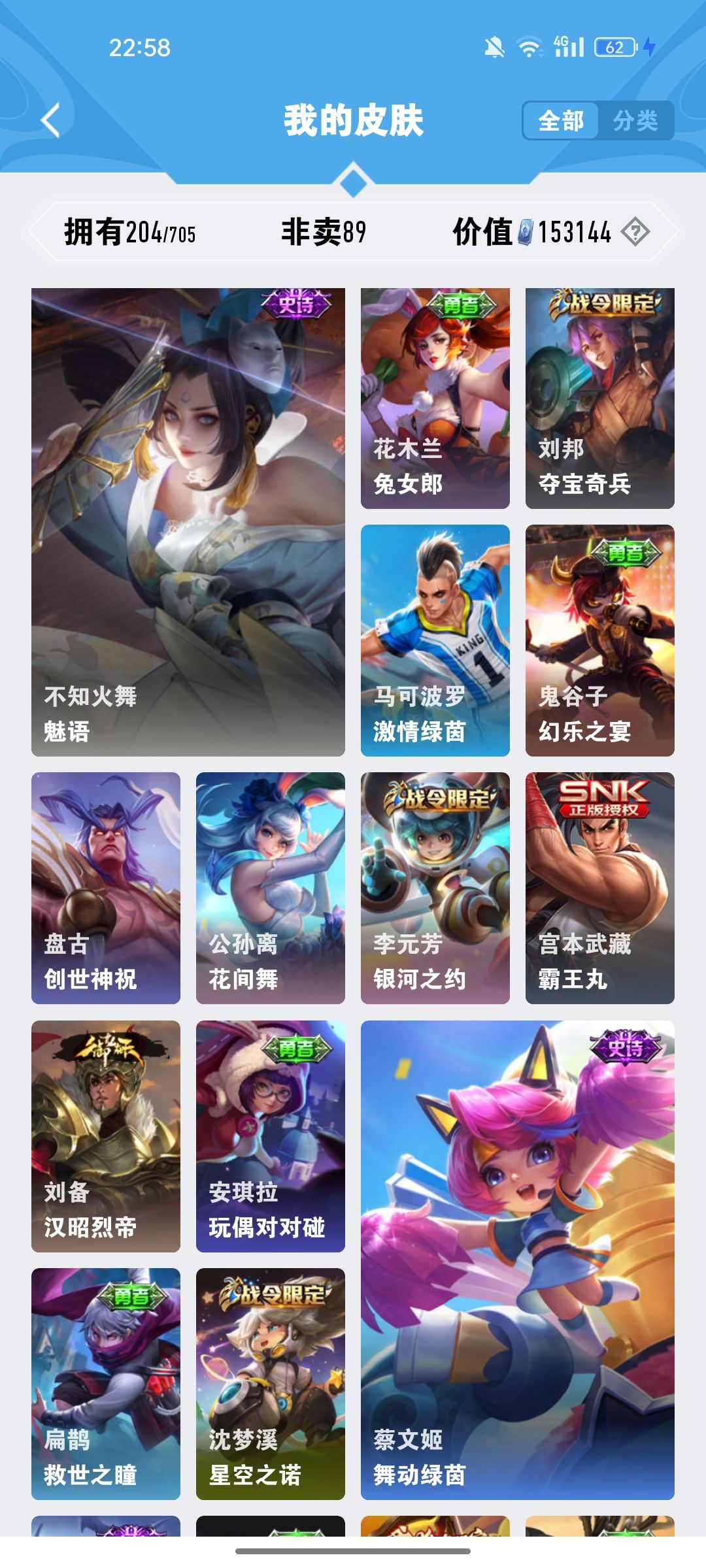View the 刘邦 夺宝奇兵 skin

pos(600,399)
